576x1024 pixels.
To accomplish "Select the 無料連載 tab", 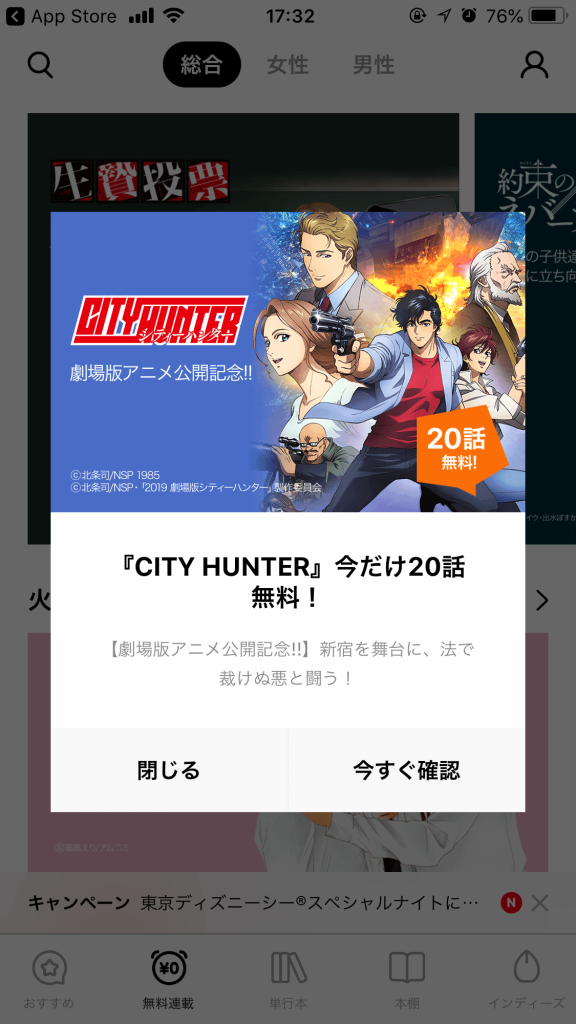I will (168, 979).
